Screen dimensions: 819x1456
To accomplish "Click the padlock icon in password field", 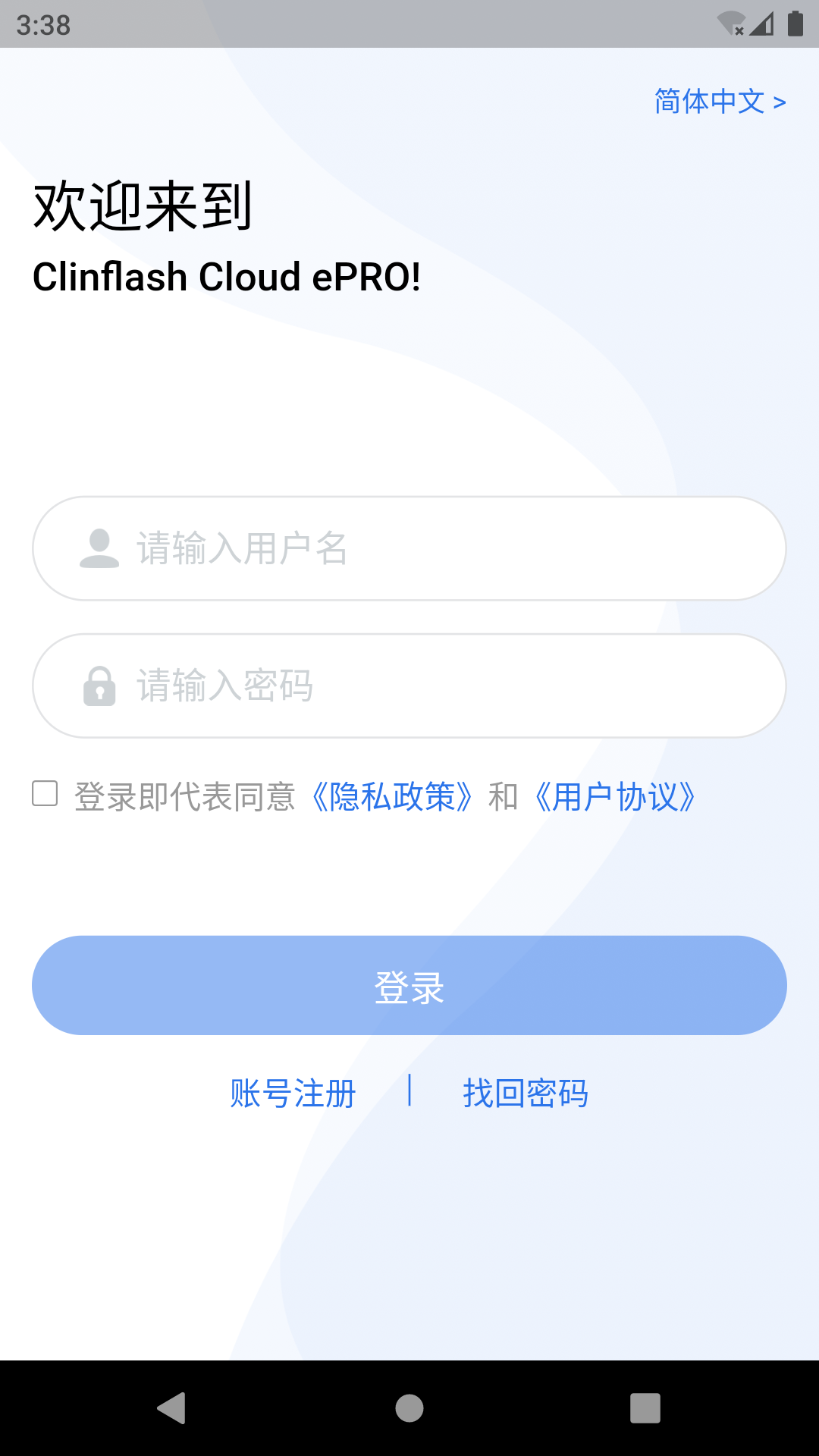I will pos(99,686).
